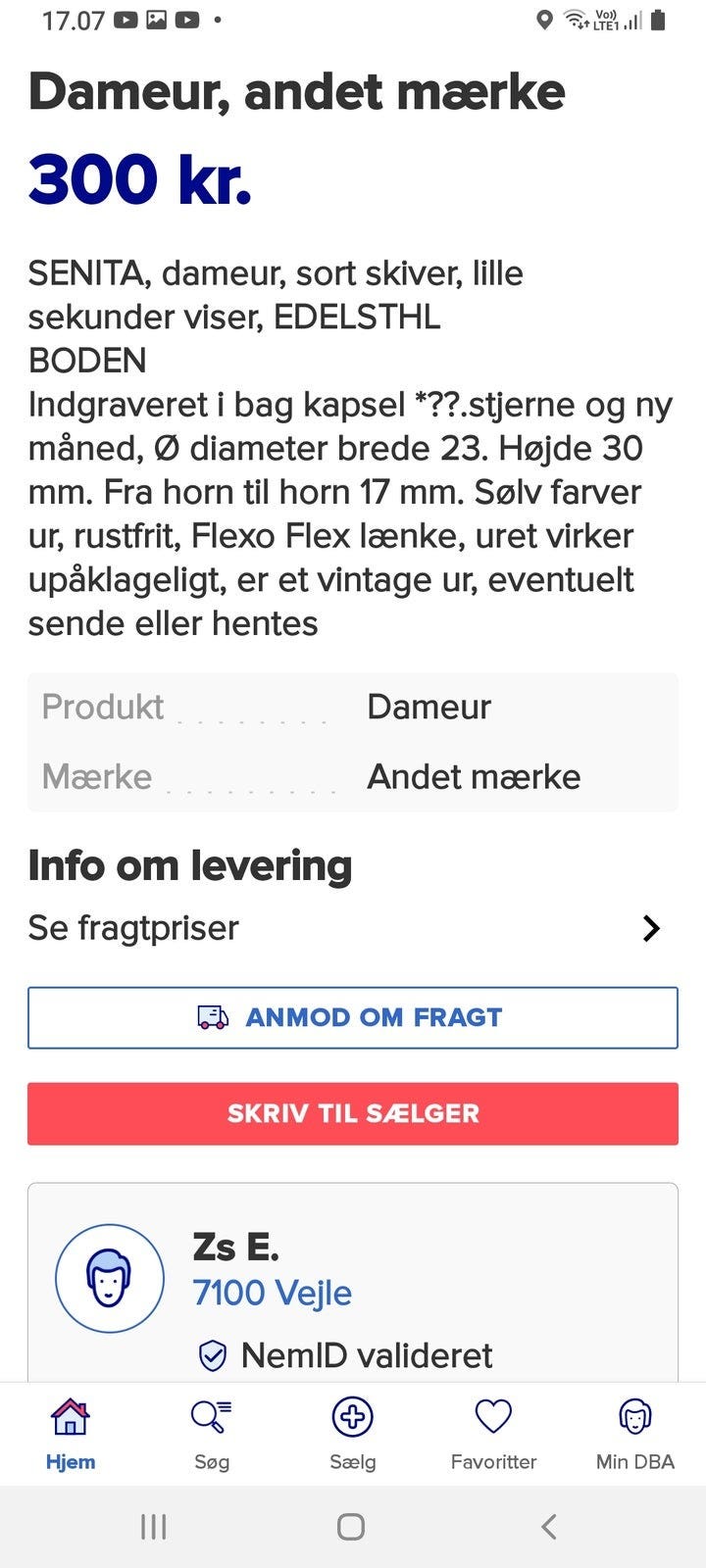The width and height of the screenshot is (706, 1568).
Task: Switch to the Min DBA tab
Action: (x=634, y=1433)
